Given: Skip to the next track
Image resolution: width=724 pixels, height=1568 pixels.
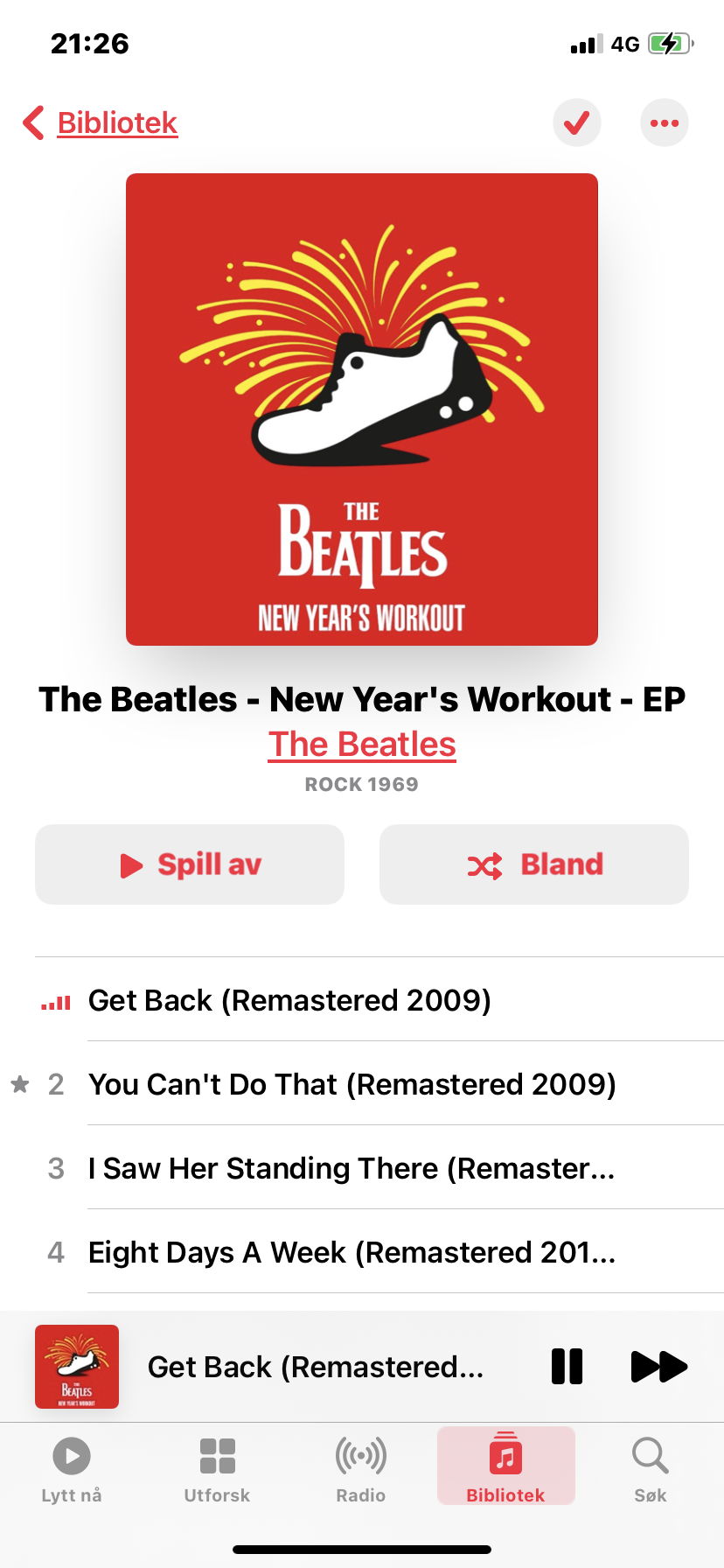Looking at the screenshot, I should pos(658,1367).
